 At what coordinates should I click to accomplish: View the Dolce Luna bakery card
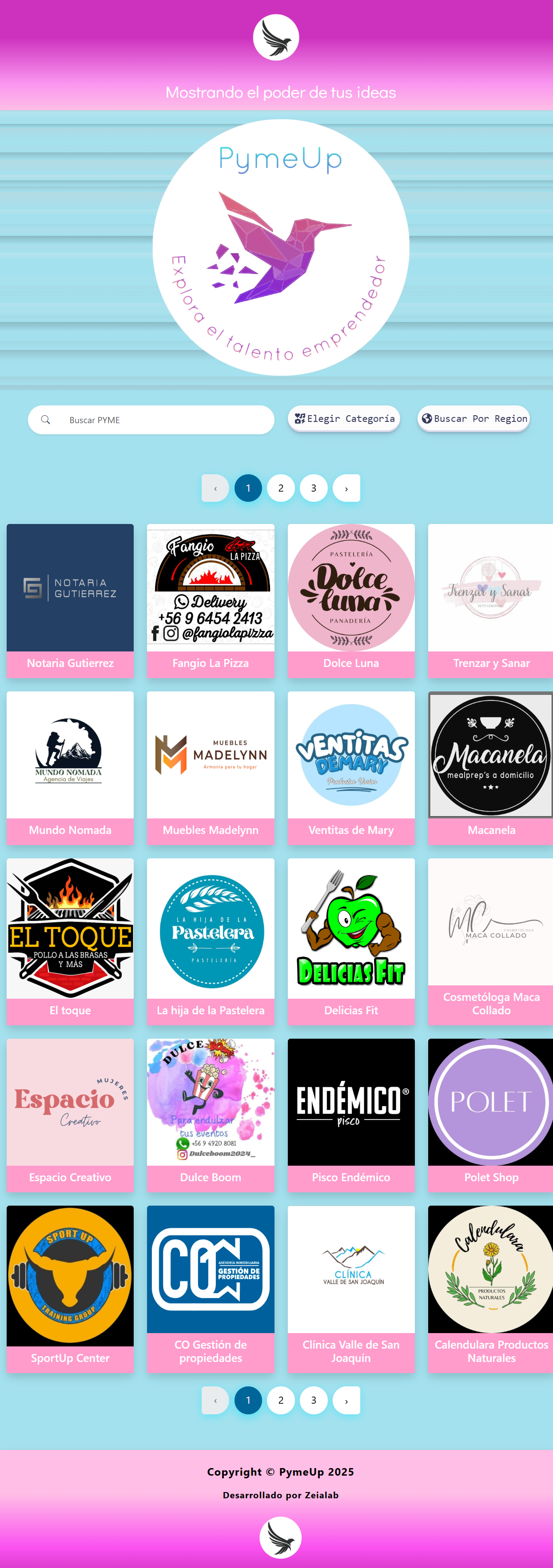point(351,599)
